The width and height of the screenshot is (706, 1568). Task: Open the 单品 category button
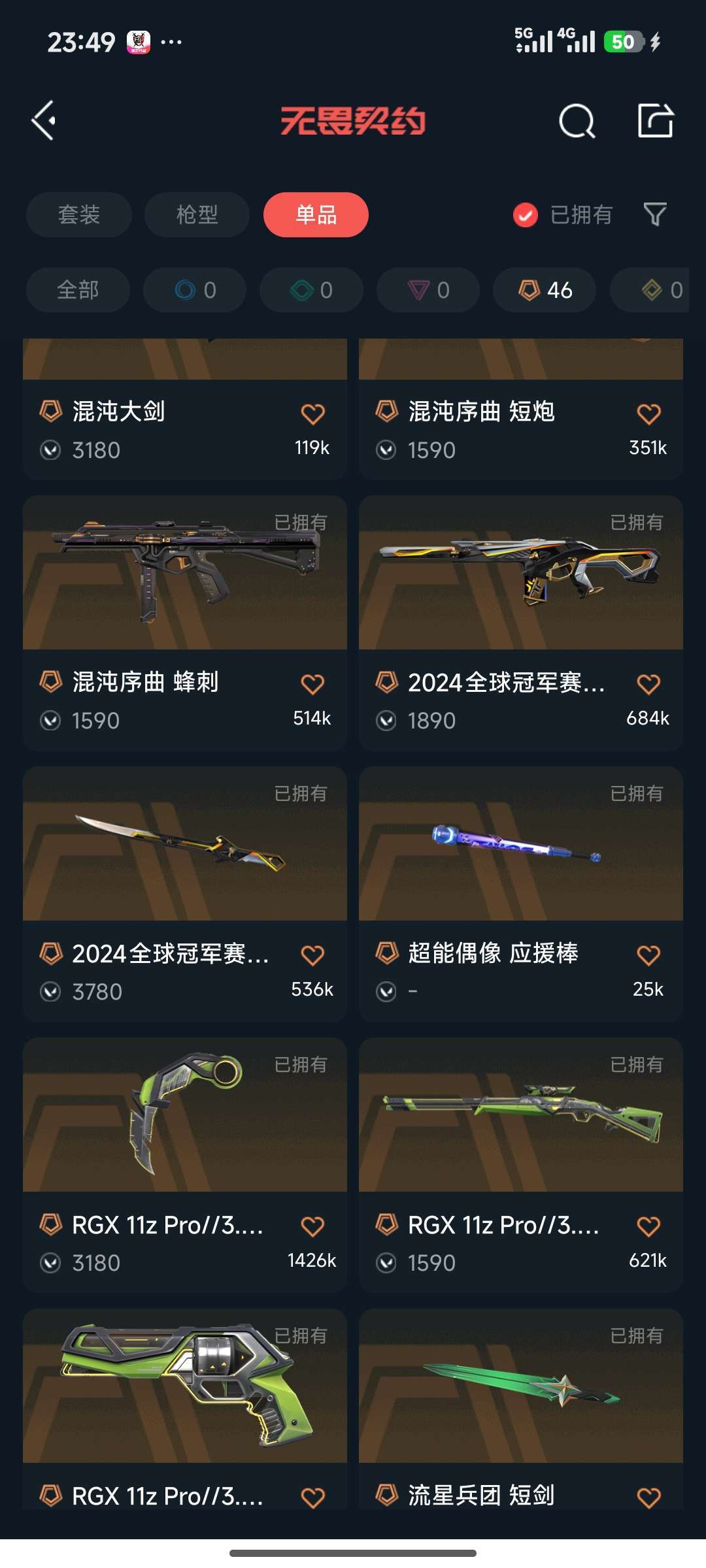315,214
